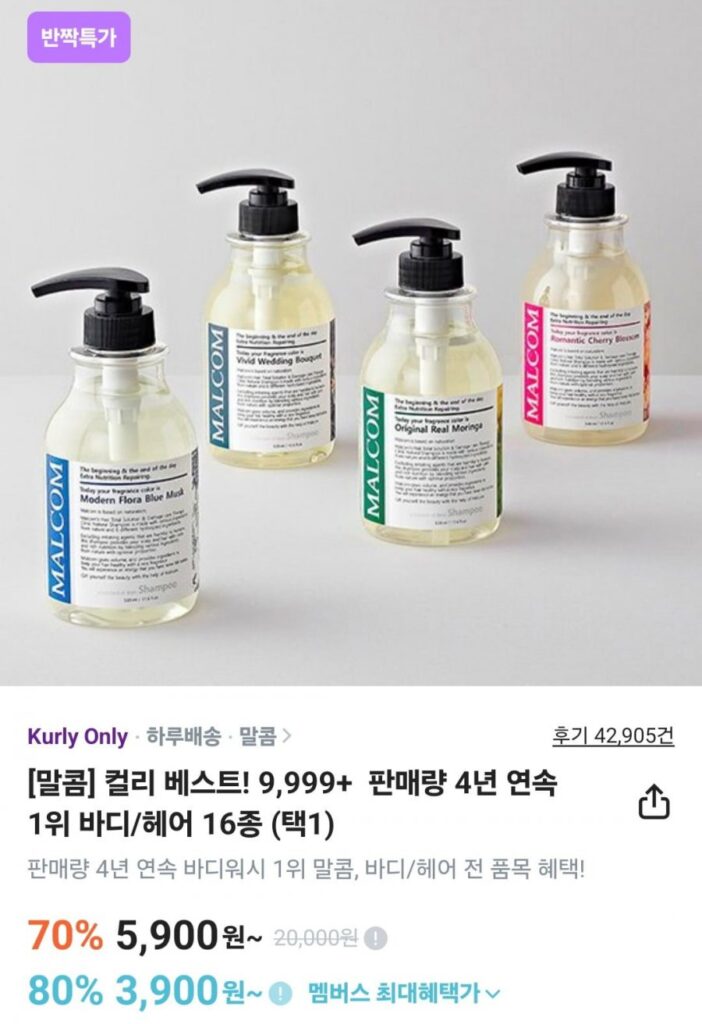Show info for the 20,000원 original price
Viewport: 702px width, 1024px height.
coord(375,939)
